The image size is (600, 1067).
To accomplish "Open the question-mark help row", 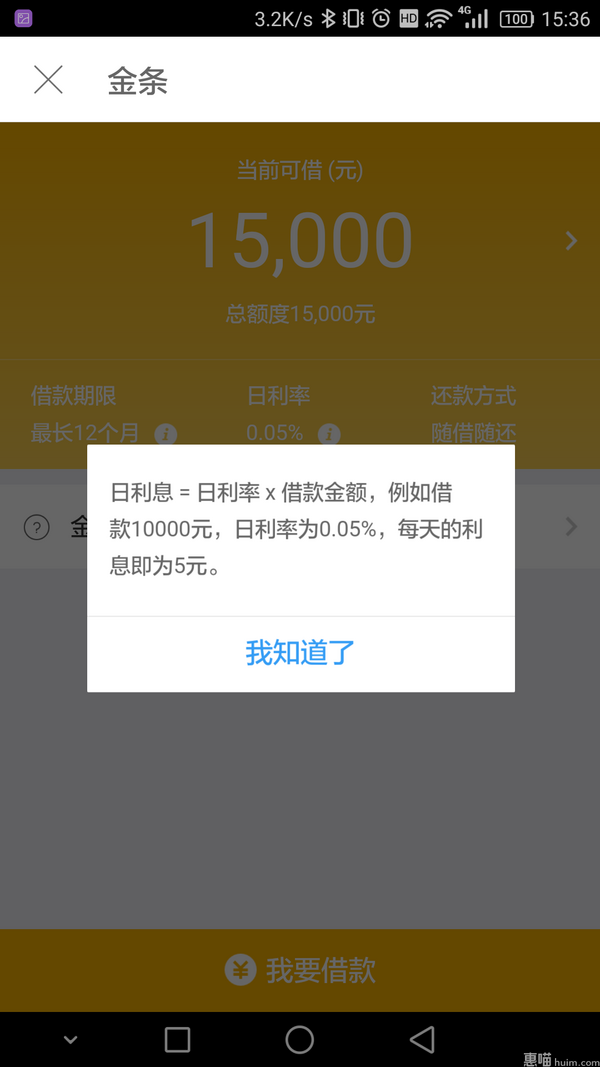I will click(x=300, y=527).
